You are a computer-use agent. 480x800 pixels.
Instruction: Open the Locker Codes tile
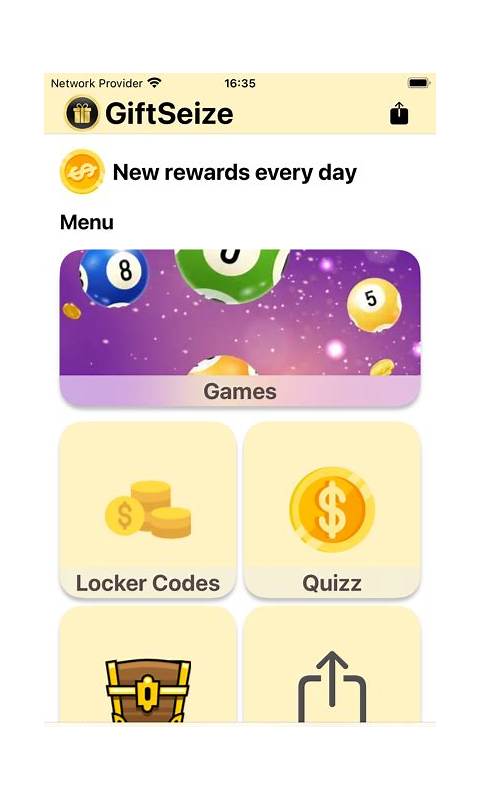pos(148,509)
